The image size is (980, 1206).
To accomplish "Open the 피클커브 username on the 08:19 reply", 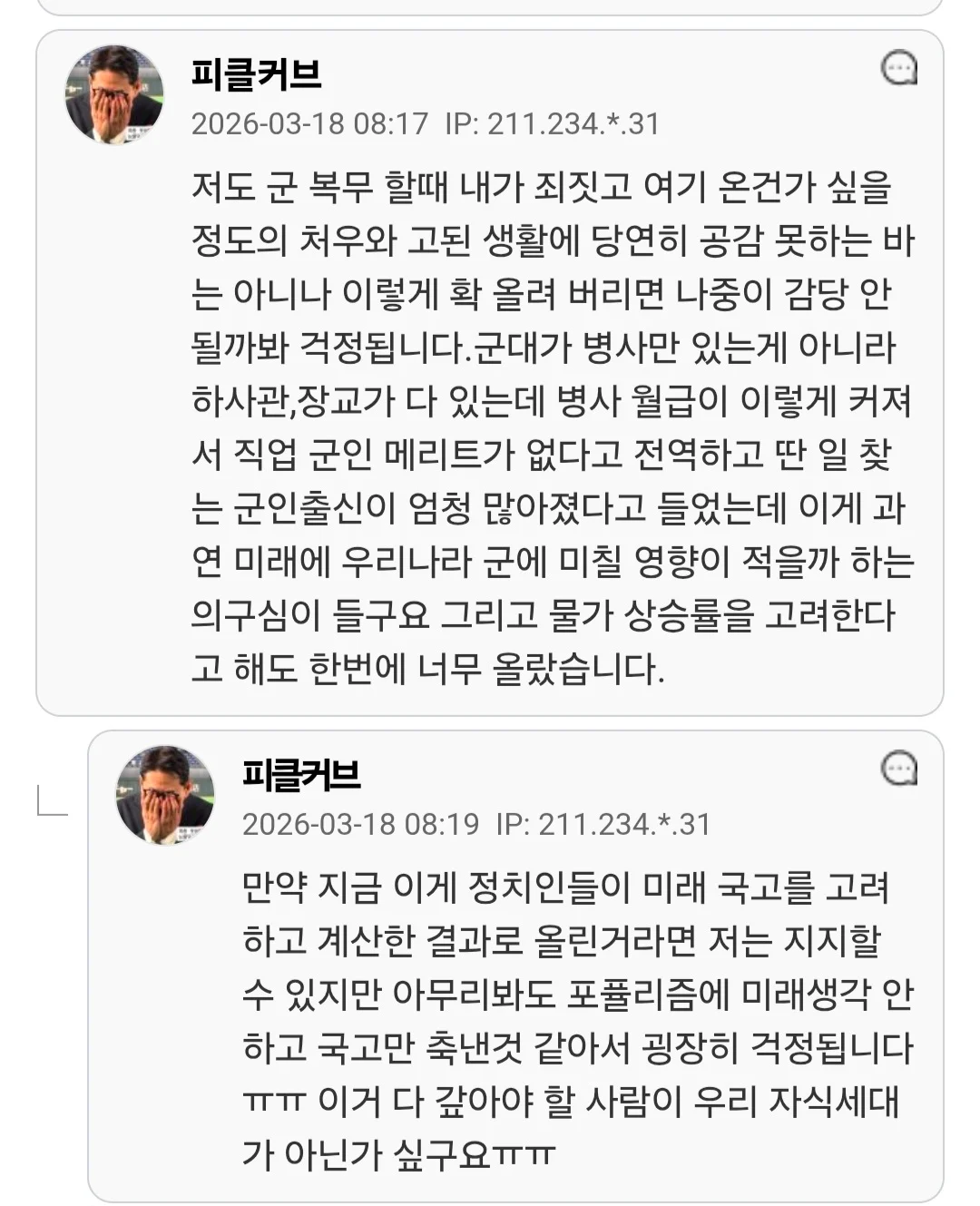I will coord(301,776).
